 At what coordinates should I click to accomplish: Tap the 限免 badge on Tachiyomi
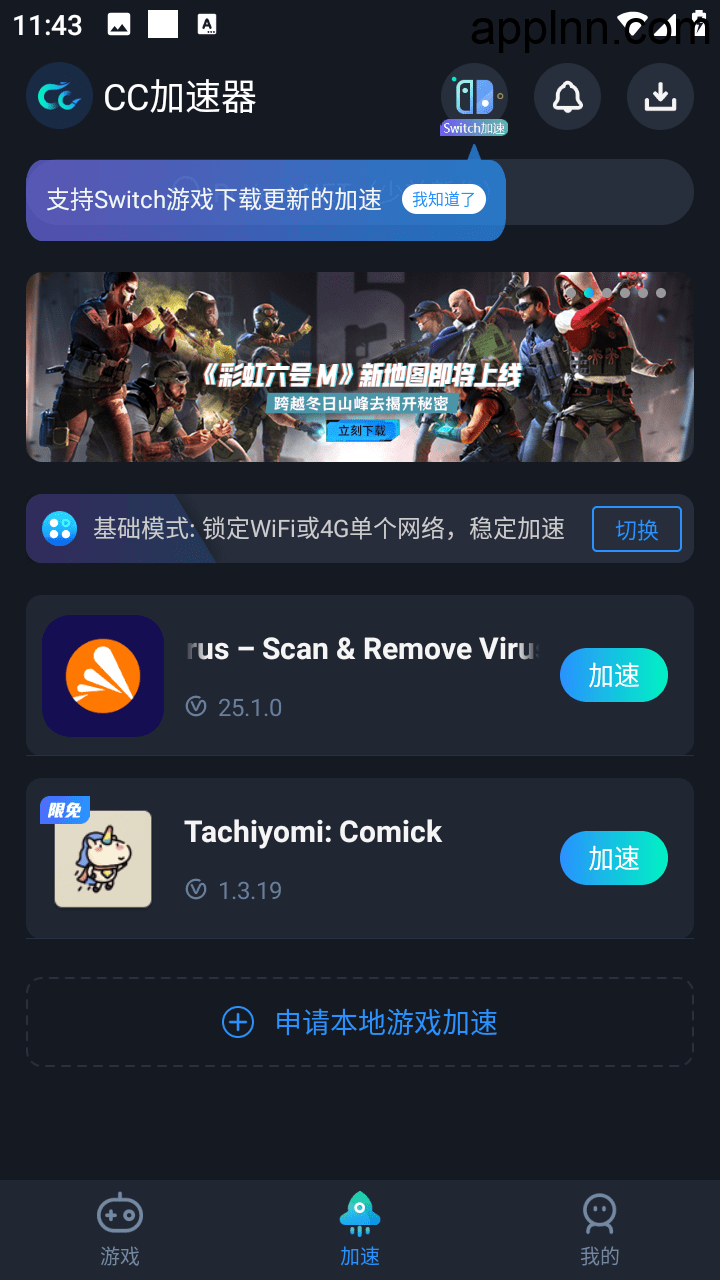click(x=64, y=810)
